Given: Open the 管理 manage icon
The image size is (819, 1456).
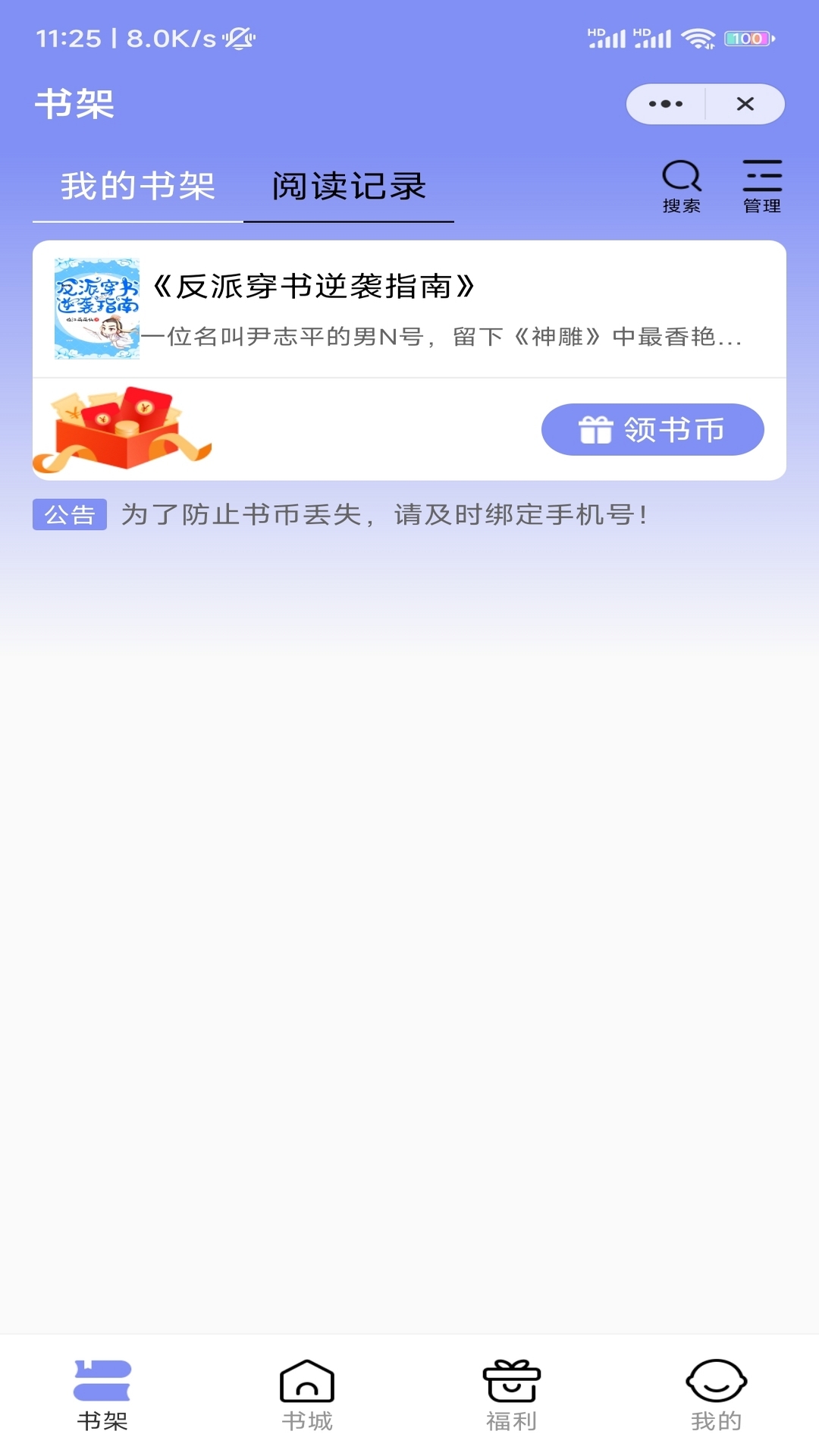Looking at the screenshot, I should click(x=762, y=182).
